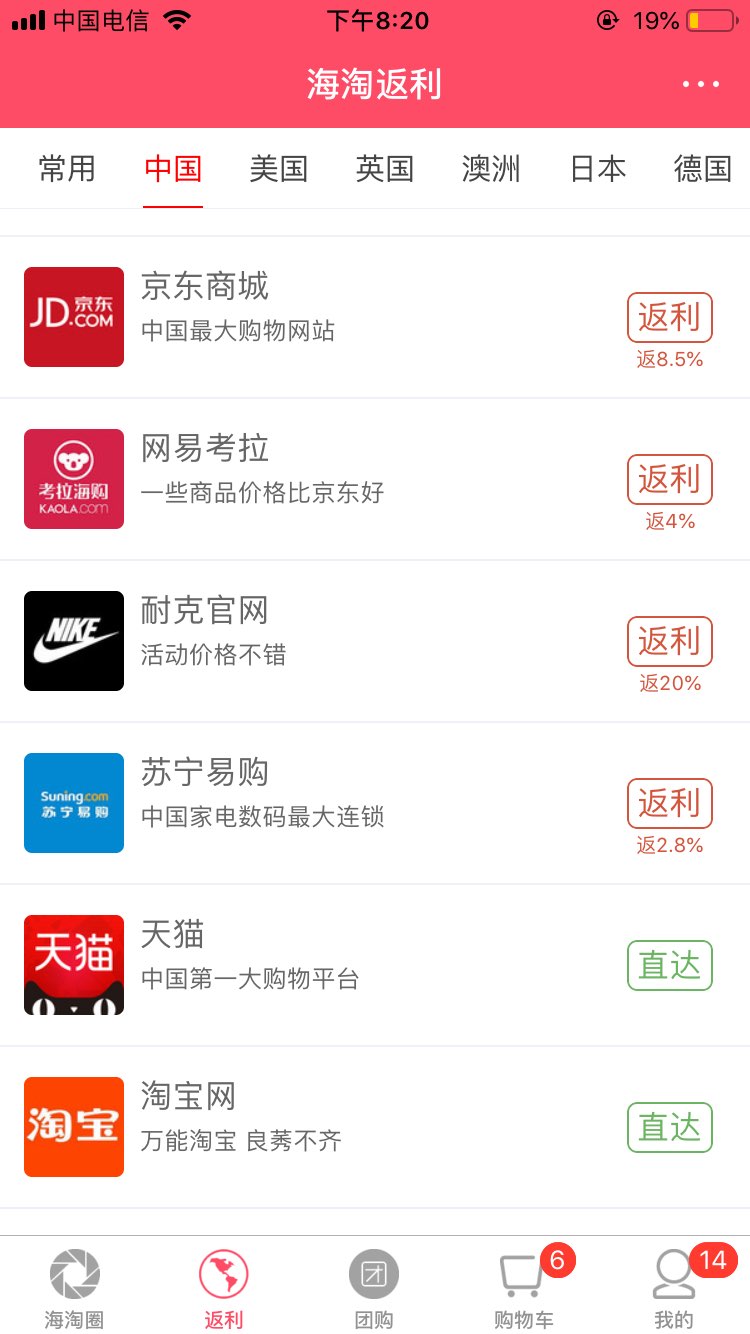Switch to the 德国 tab
The image size is (750, 1334).
click(703, 169)
